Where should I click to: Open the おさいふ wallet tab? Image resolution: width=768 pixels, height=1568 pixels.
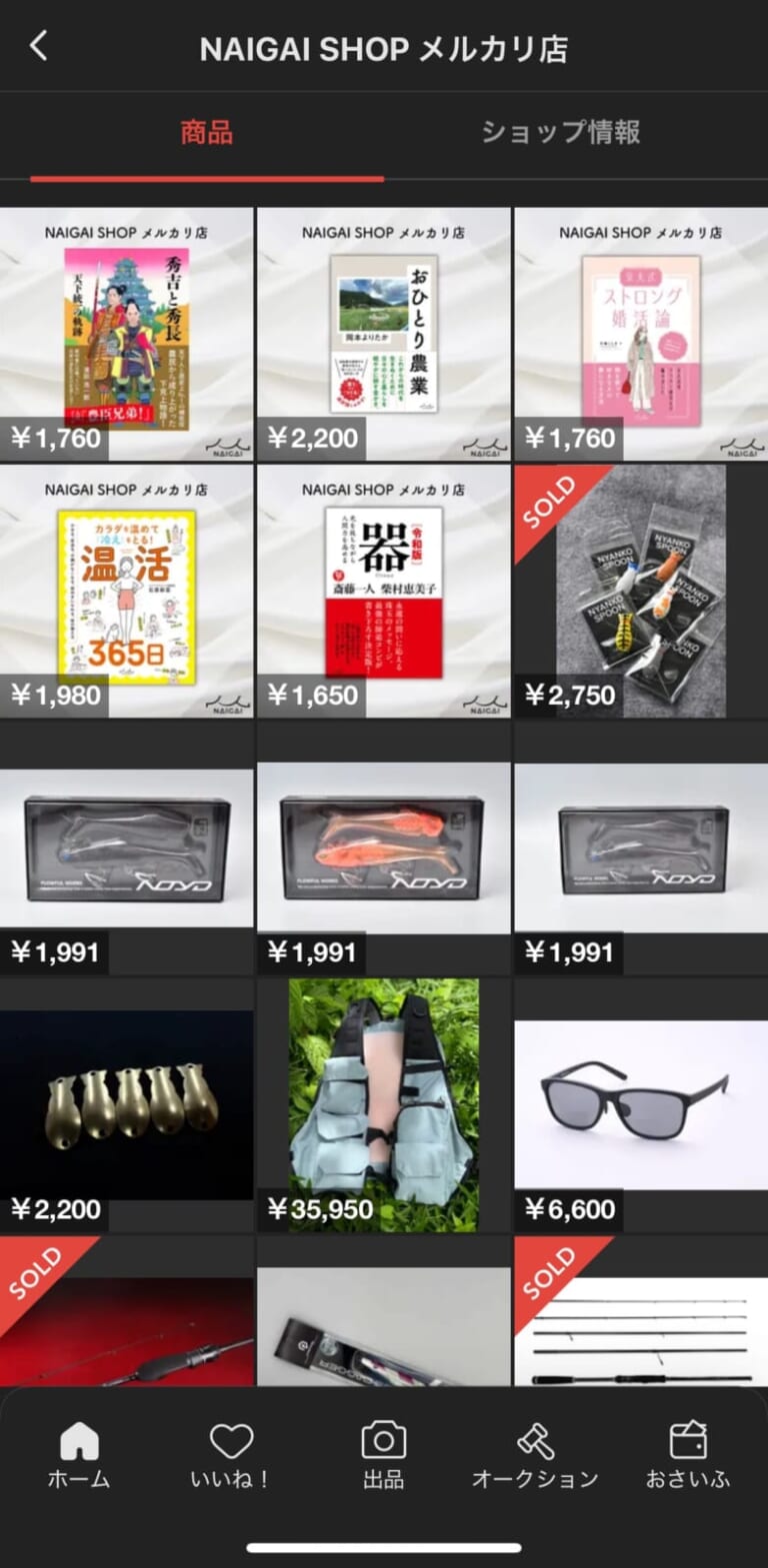point(688,1454)
